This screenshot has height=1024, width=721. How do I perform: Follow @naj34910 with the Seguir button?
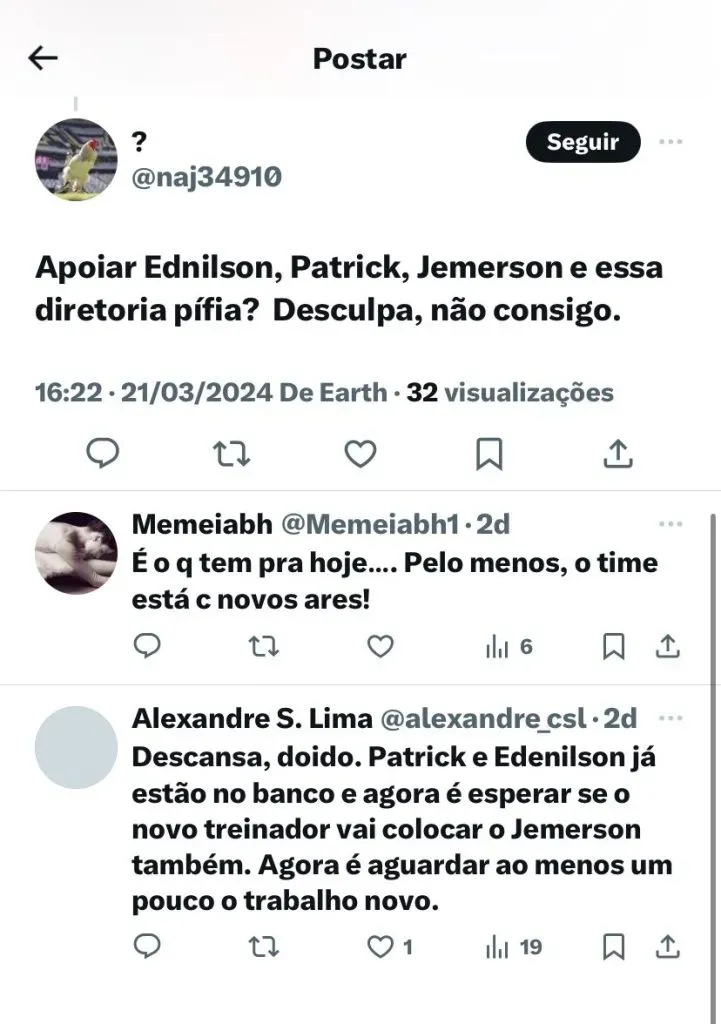click(x=582, y=142)
